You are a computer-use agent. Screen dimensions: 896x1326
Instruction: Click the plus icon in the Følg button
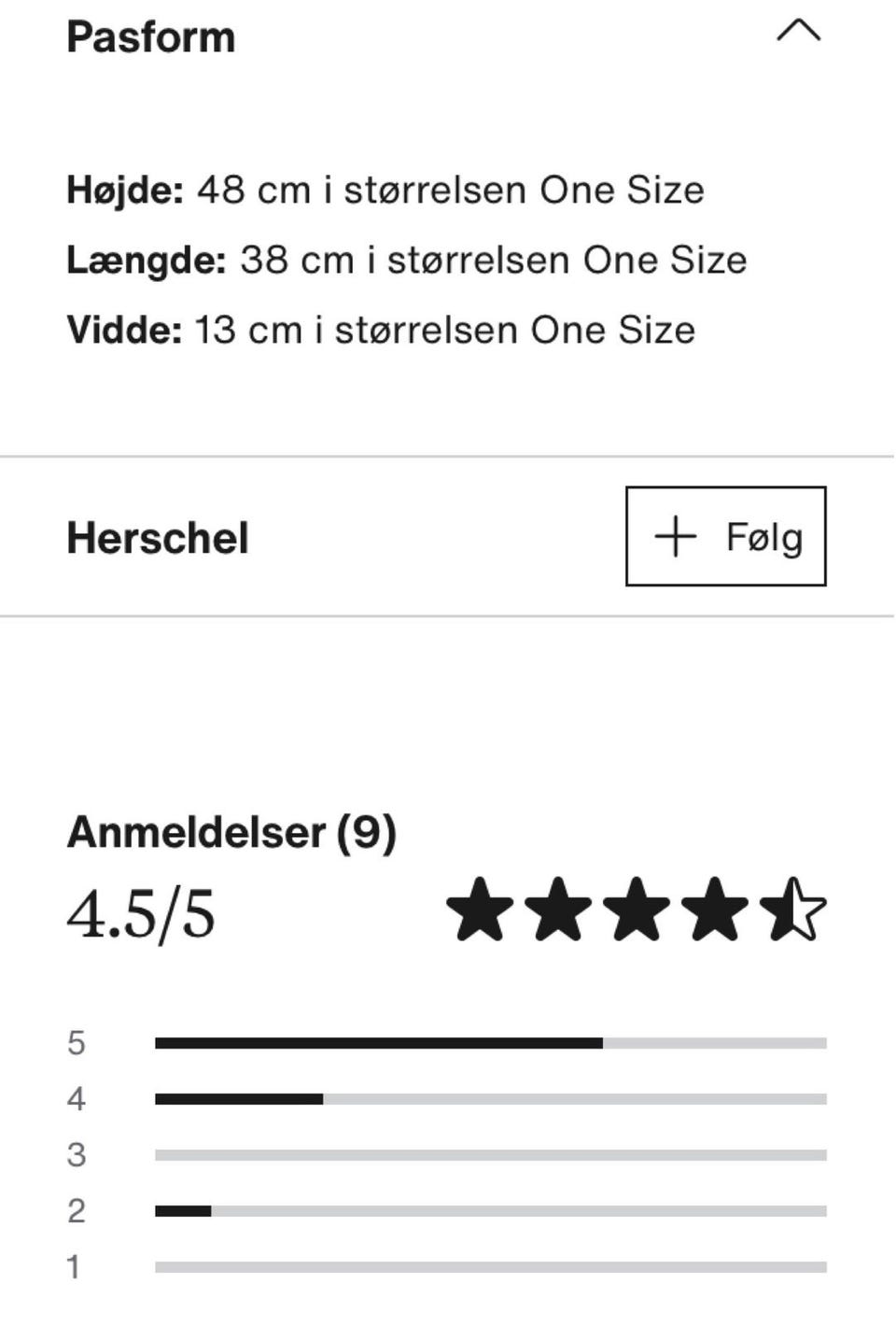674,536
